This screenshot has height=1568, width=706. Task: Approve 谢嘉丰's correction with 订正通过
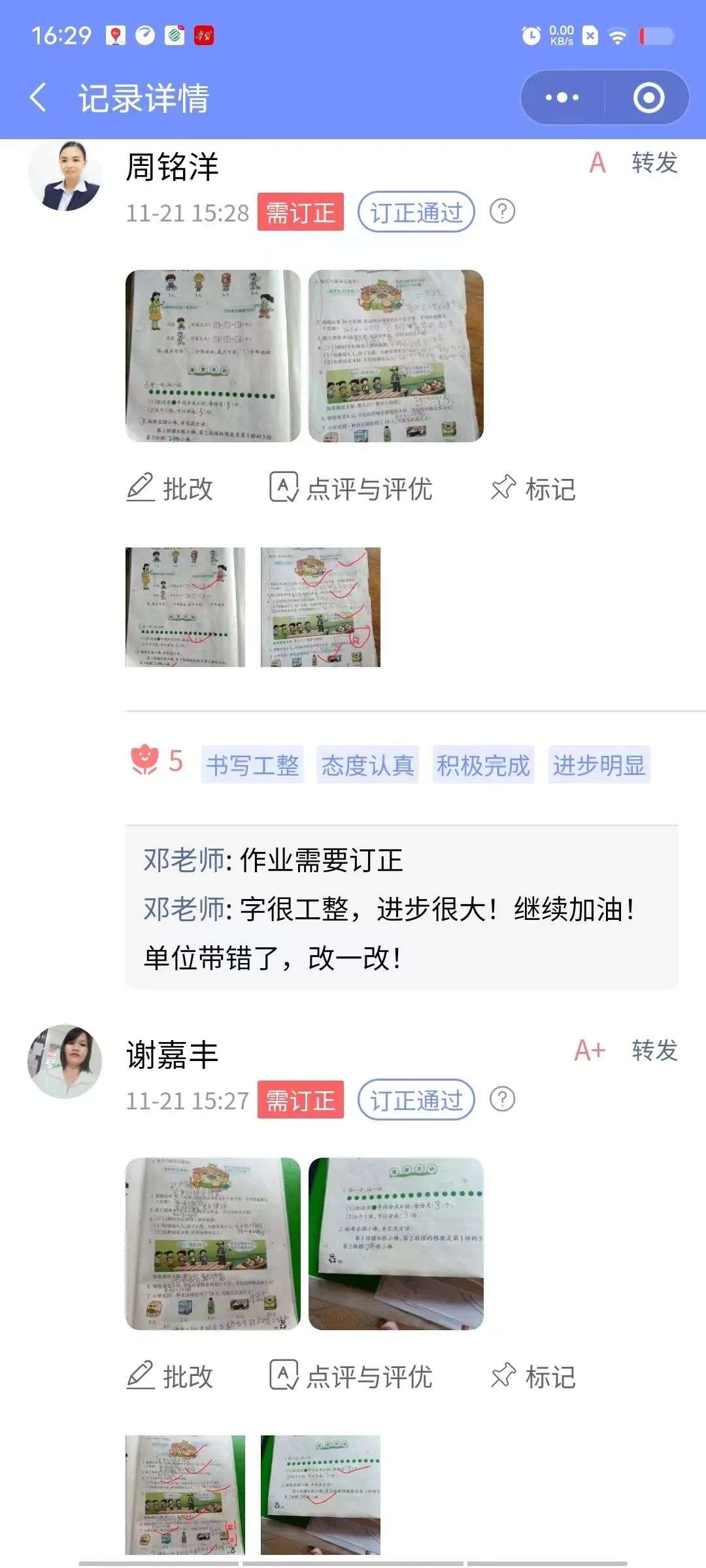tap(416, 1100)
